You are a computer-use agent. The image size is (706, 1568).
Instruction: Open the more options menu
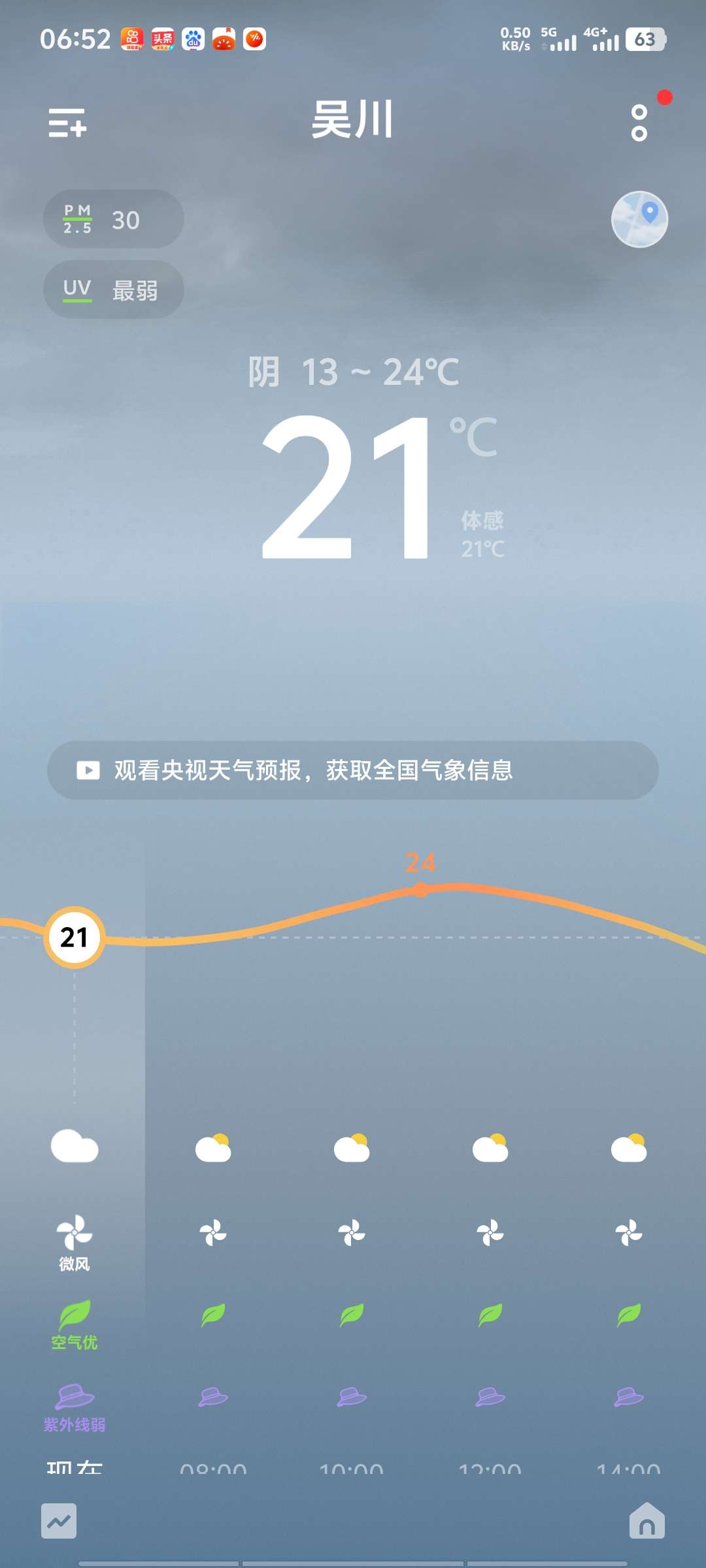(639, 123)
